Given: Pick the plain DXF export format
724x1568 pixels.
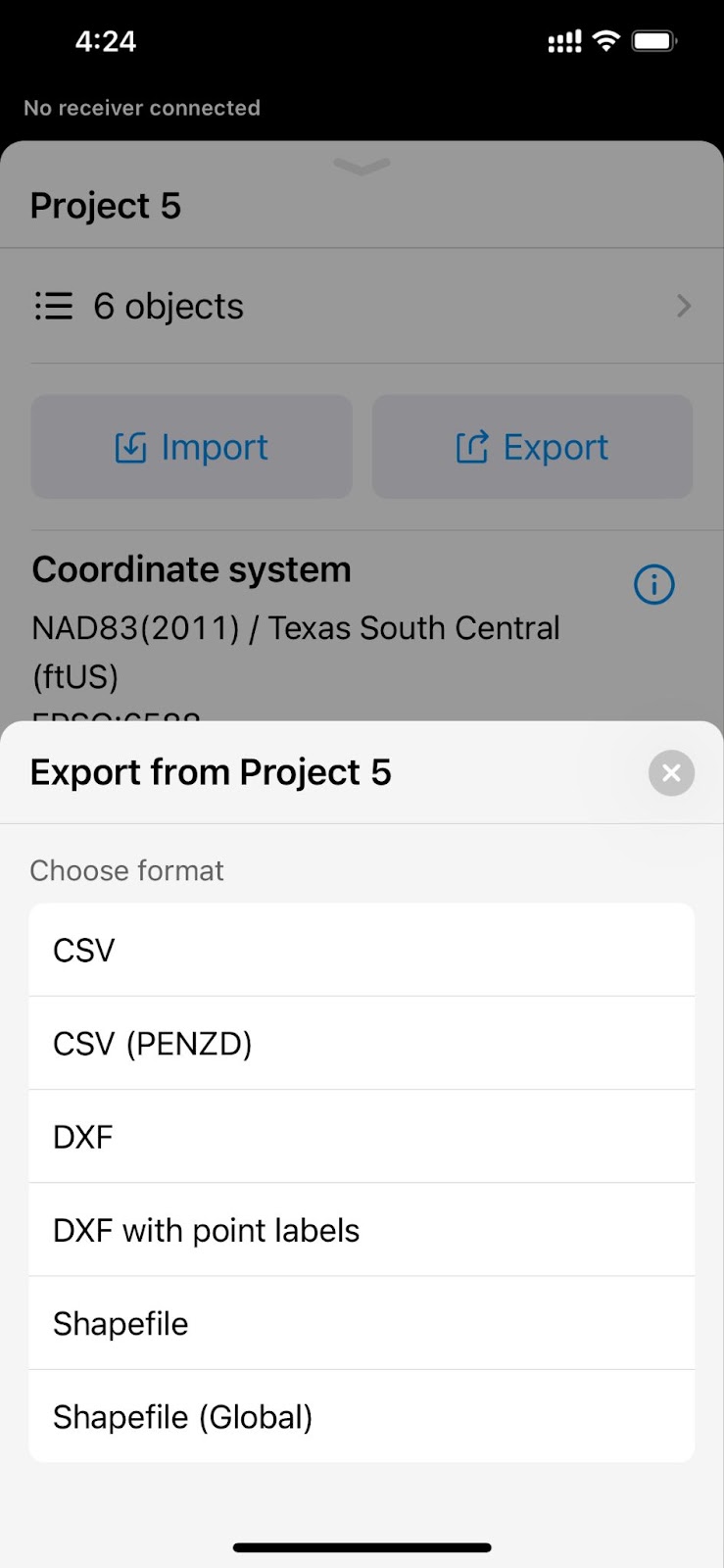Looking at the screenshot, I should 362,1137.
